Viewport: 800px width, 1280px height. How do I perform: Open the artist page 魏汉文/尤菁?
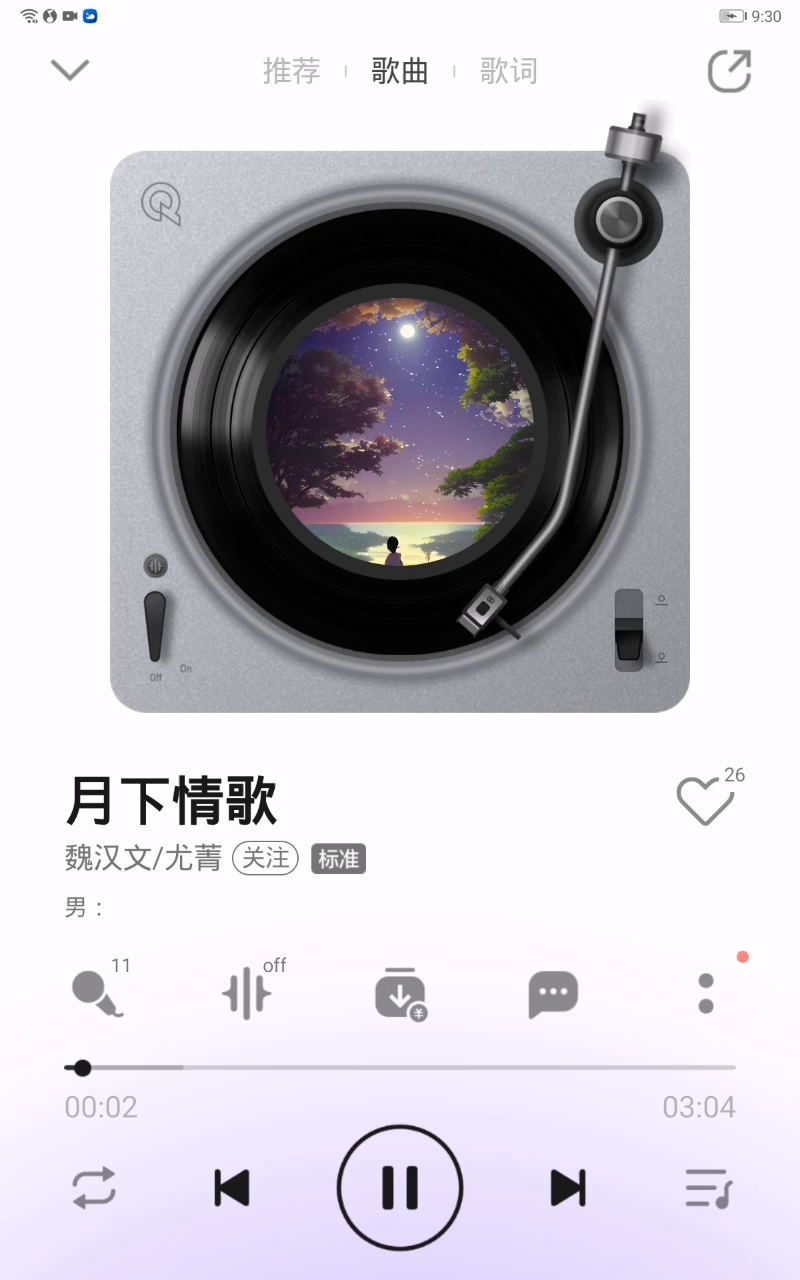pos(143,858)
